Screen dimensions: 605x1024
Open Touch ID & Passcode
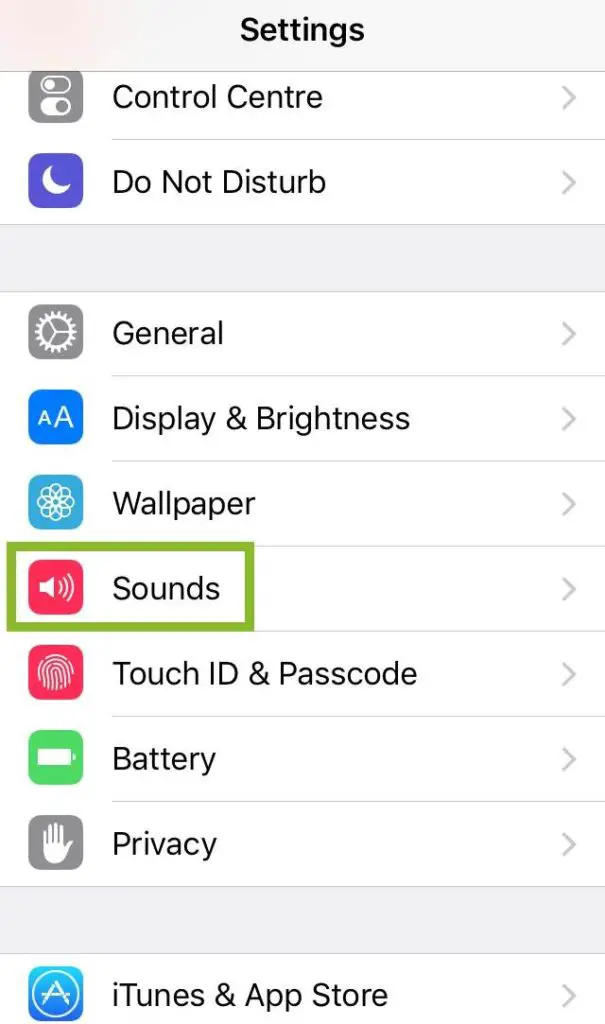[x=302, y=673]
